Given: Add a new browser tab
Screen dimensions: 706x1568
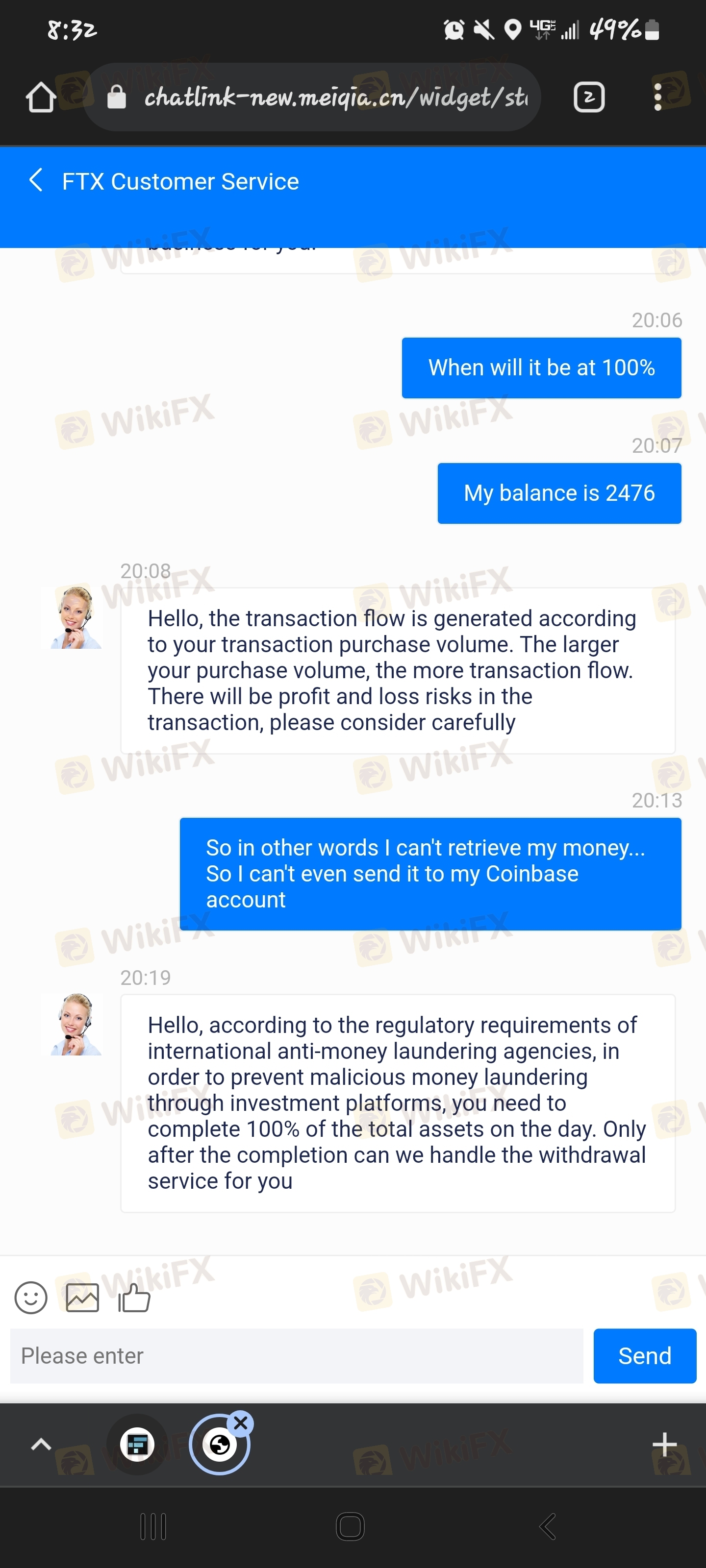Looking at the screenshot, I should point(664,1444).
